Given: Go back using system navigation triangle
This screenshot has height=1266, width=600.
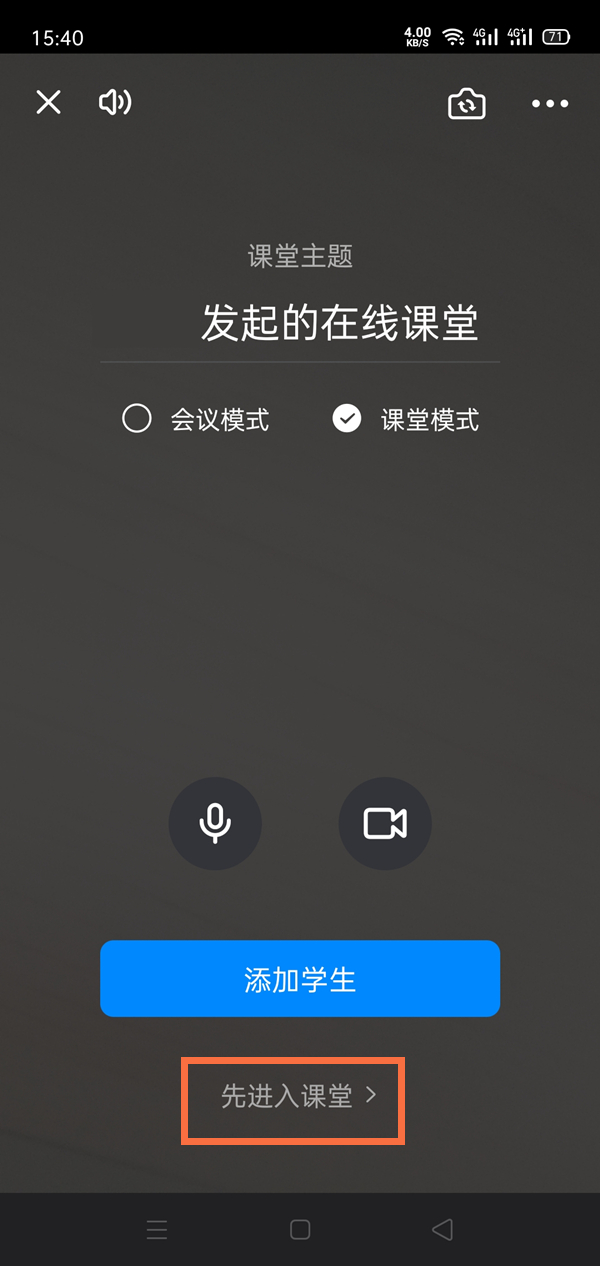Looking at the screenshot, I should (x=443, y=1229).
